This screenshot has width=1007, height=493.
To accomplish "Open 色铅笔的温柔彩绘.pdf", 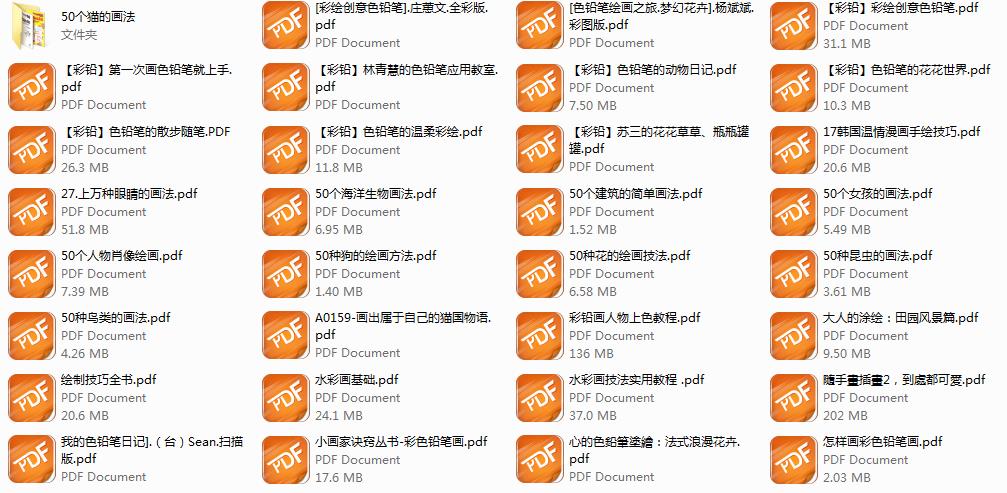I will tap(285, 150).
